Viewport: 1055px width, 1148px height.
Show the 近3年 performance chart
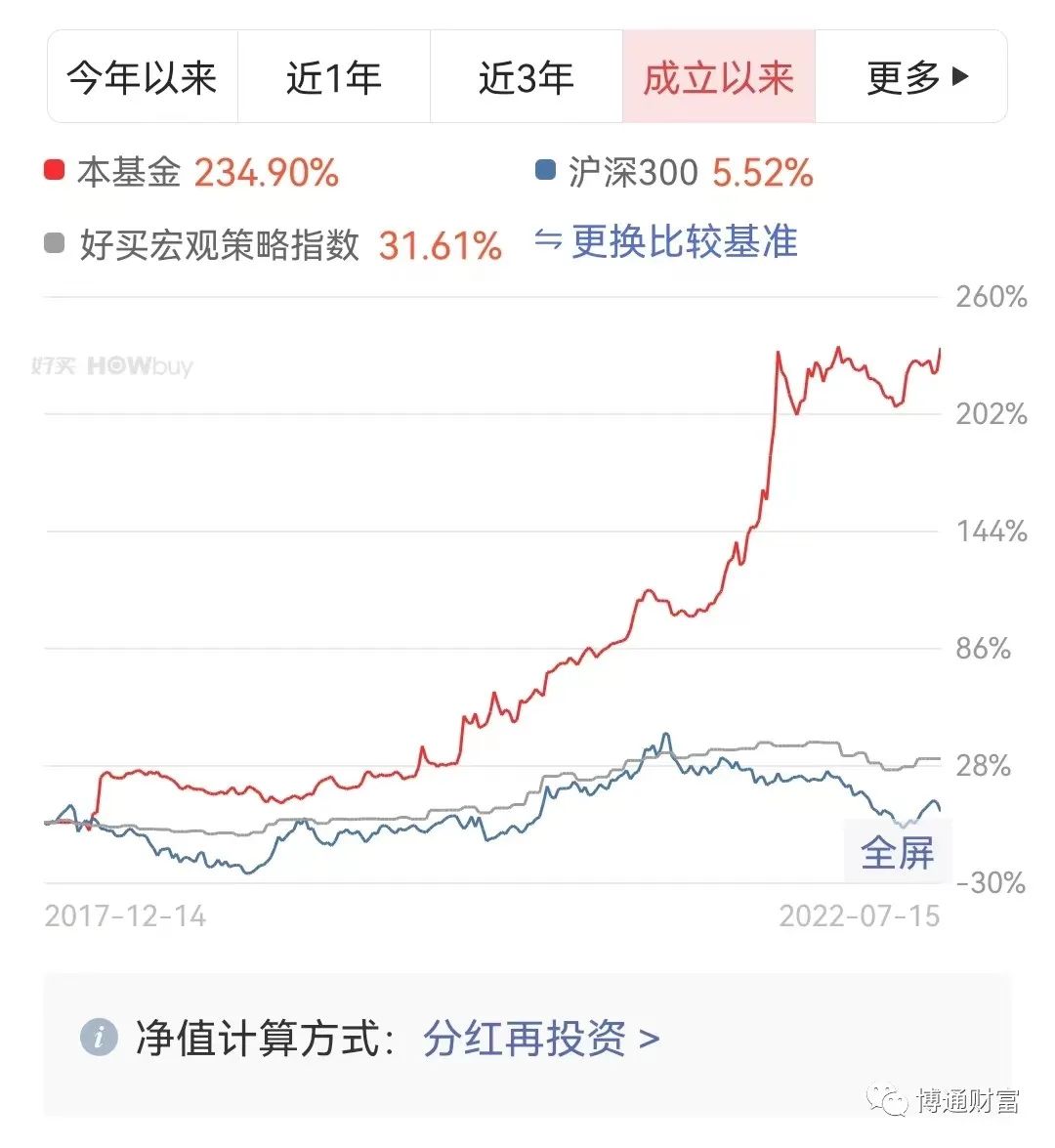(526, 77)
